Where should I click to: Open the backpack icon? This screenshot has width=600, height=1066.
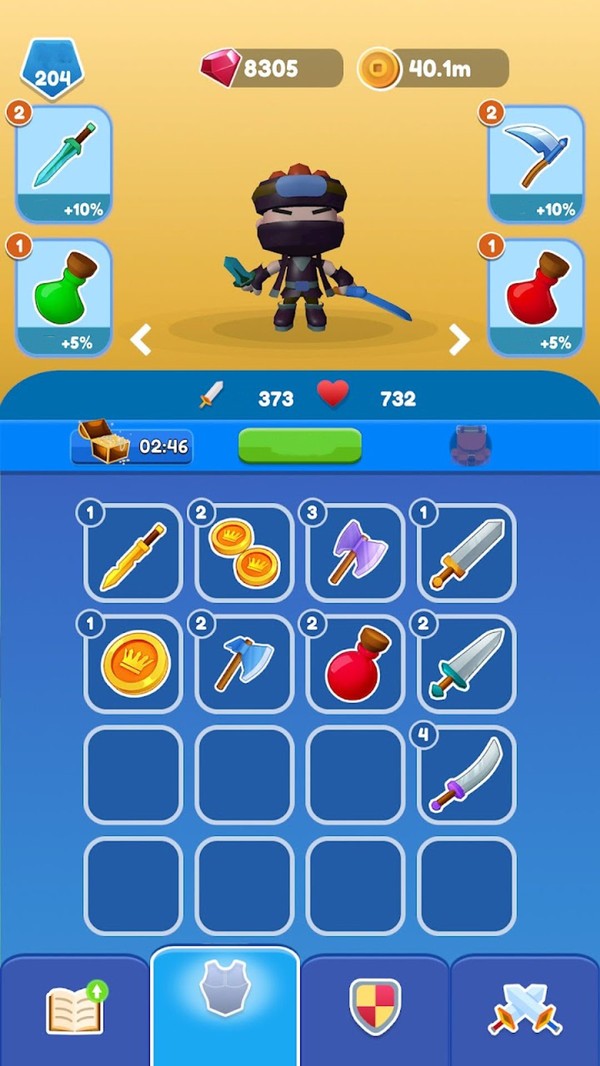(x=470, y=445)
